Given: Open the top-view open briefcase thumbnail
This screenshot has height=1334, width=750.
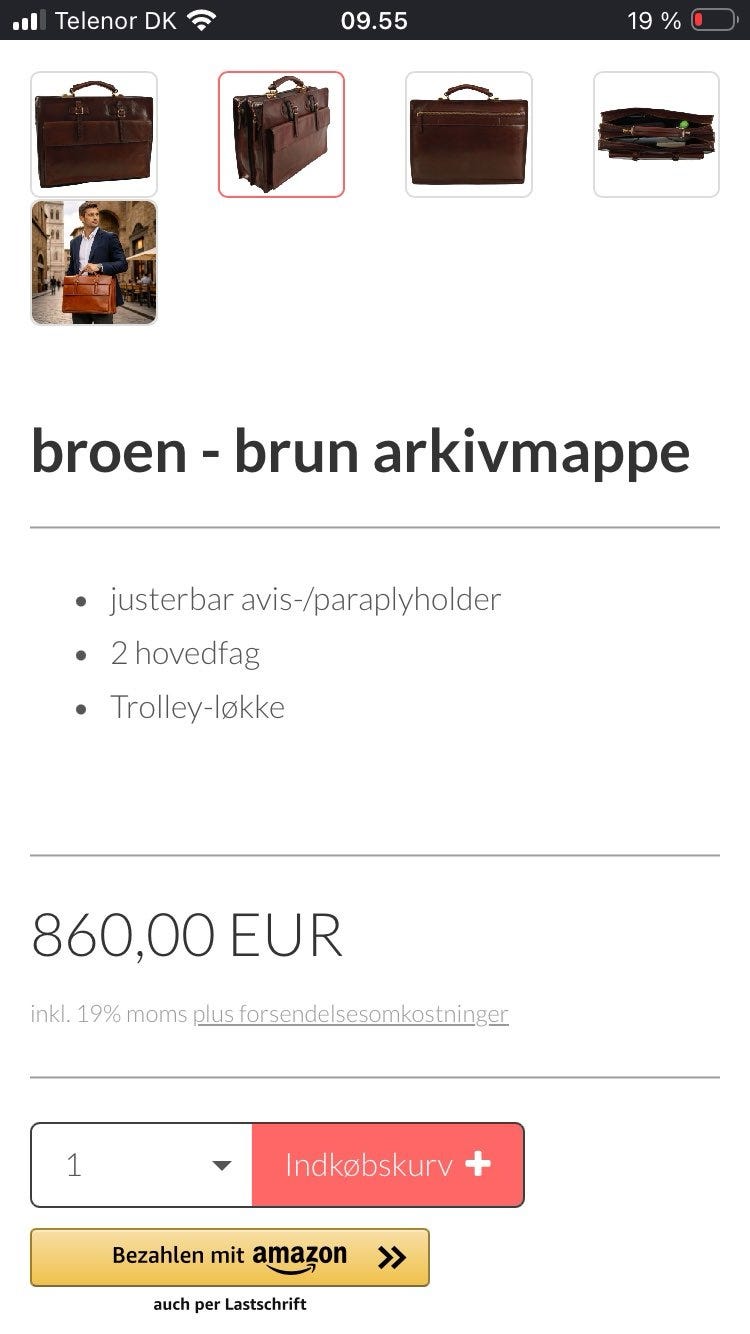Looking at the screenshot, I should (x=656, y=135).
